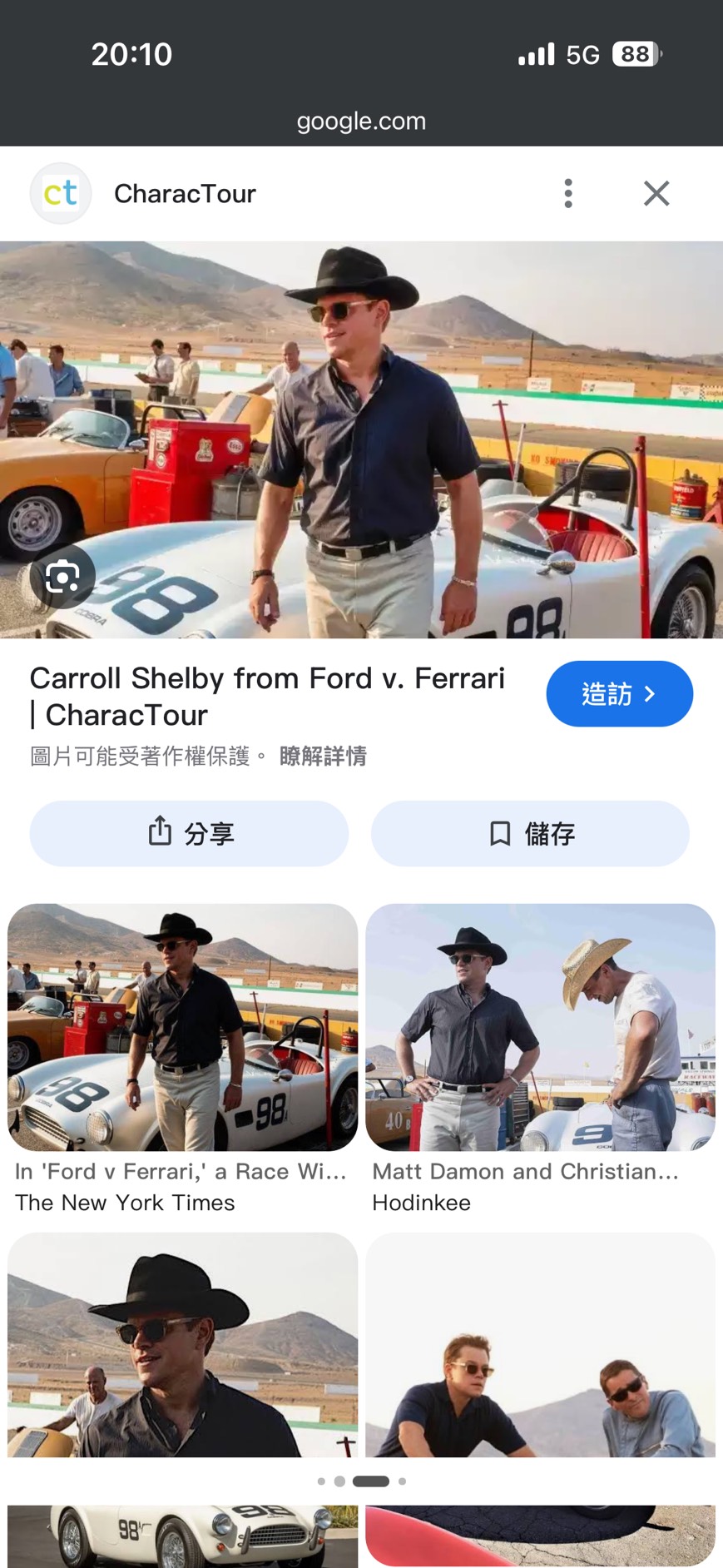Open the three-dot overflow menu

(568, 193)
